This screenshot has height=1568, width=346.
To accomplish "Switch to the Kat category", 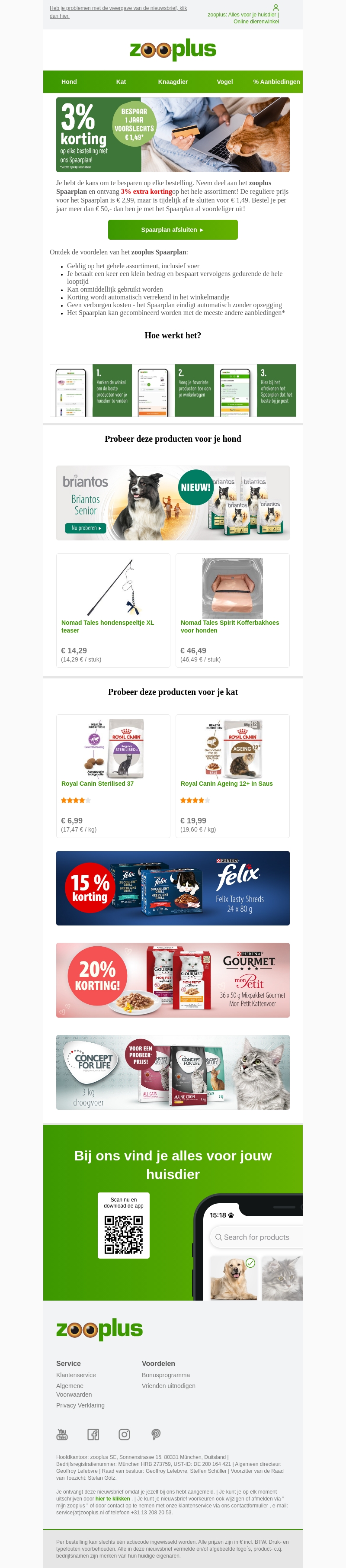I will [121, 82].
